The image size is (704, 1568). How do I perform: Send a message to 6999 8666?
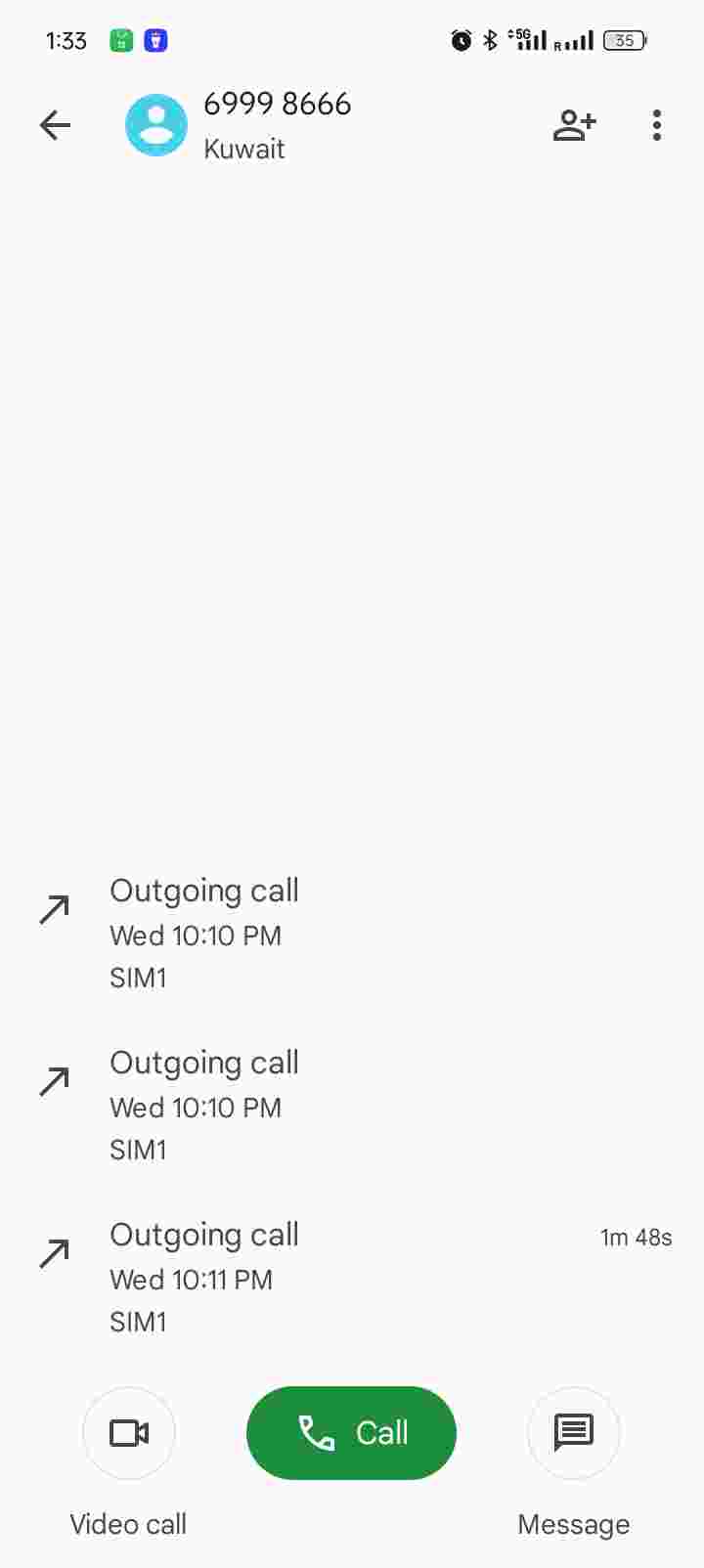[574, 1433]
